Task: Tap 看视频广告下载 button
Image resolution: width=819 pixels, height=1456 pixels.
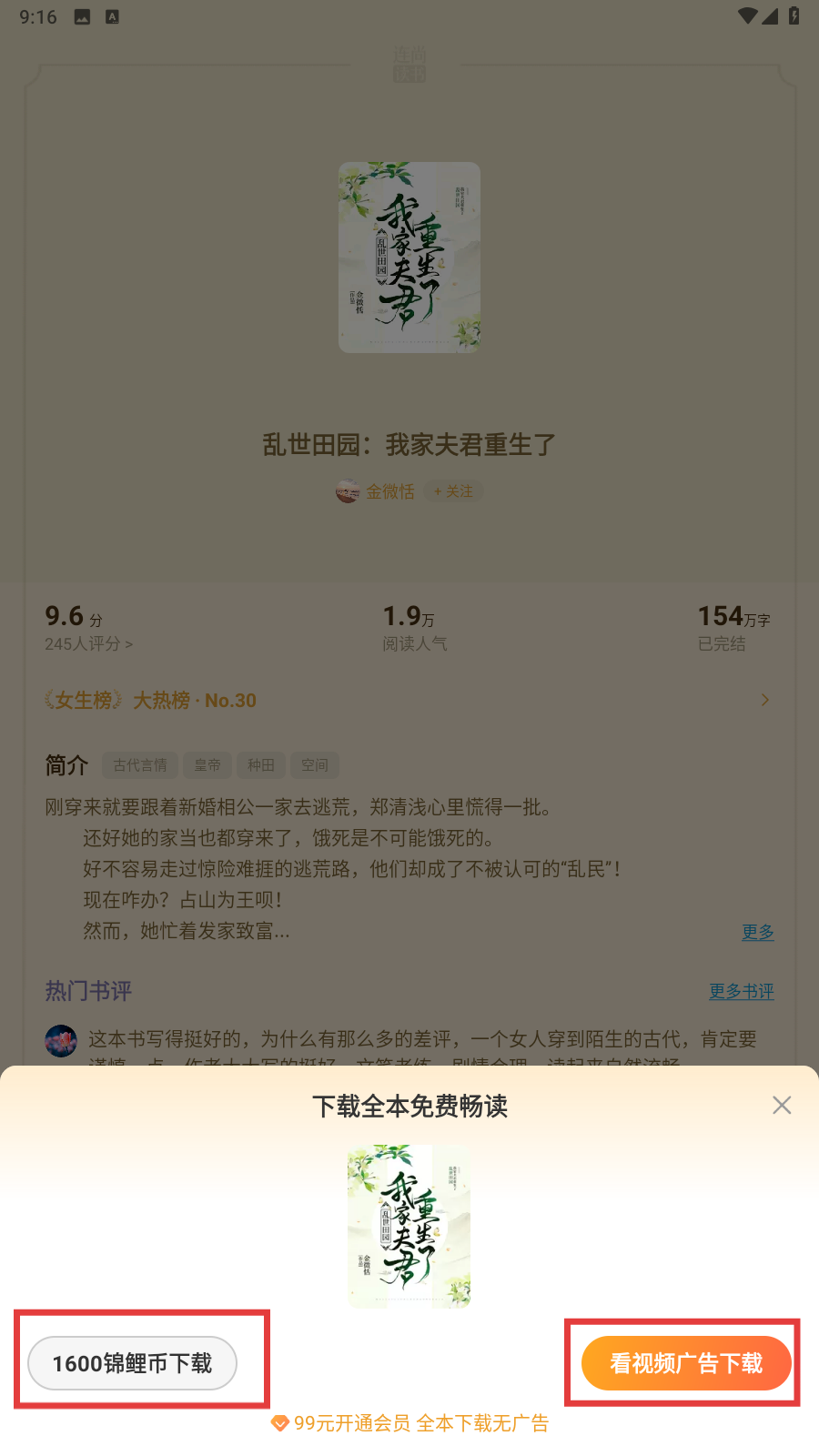Action: 686,1362
